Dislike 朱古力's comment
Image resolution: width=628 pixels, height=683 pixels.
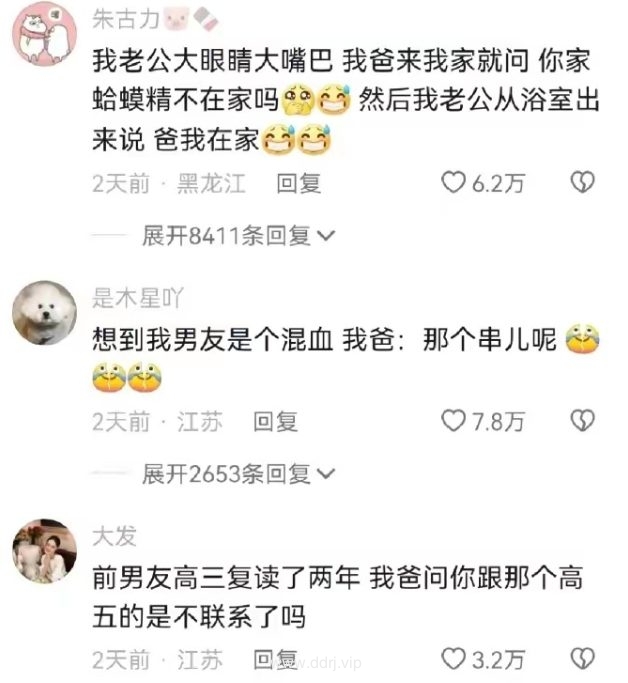point(582,183)
